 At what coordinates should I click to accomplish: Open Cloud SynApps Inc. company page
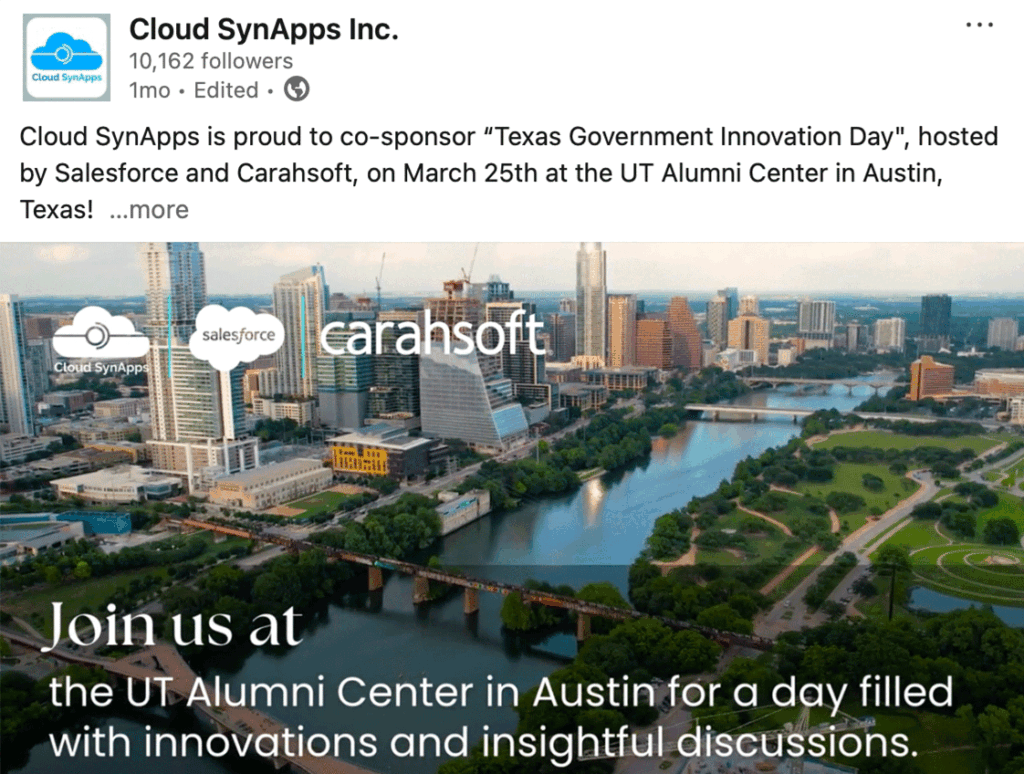click(x=264, y=30)
